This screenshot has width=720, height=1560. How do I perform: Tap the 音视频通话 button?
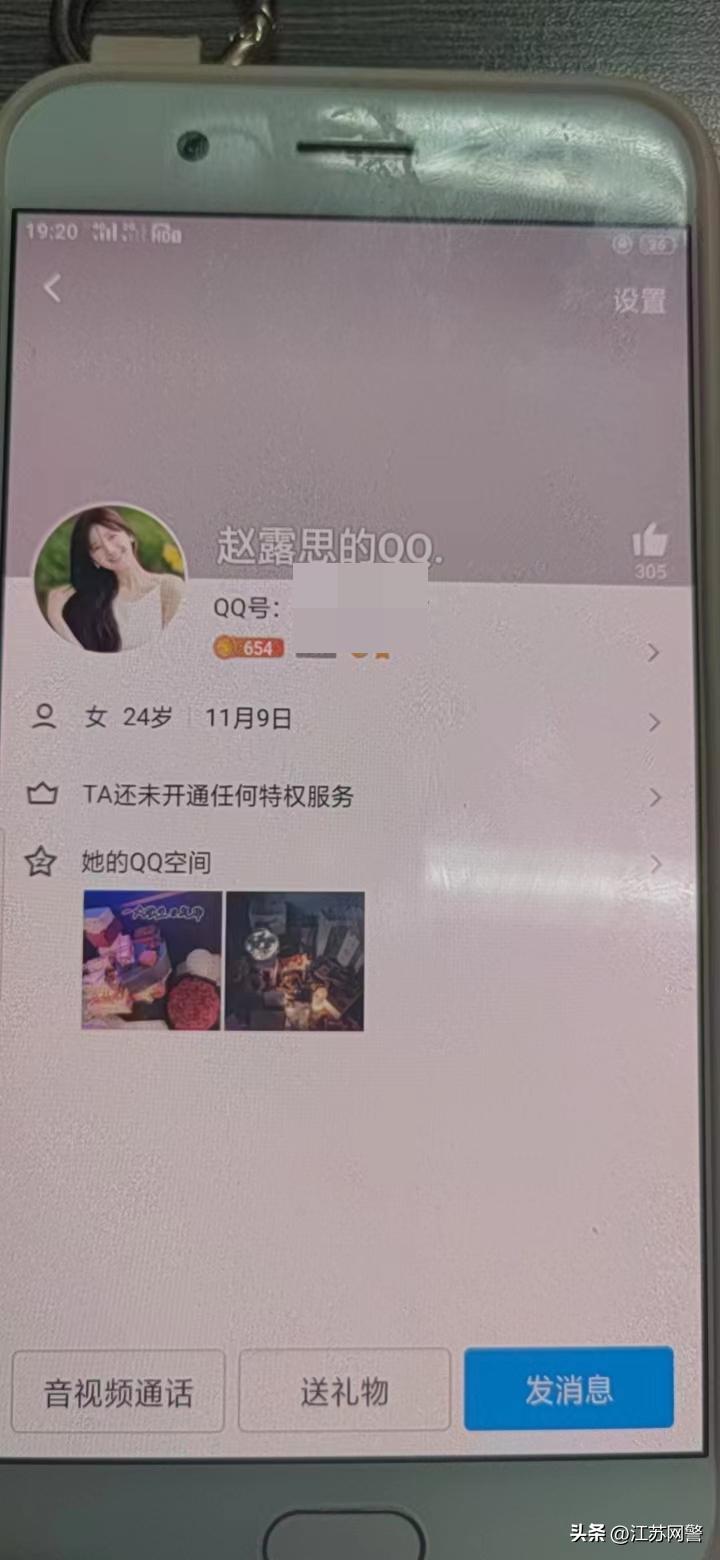(x=118, y=1390)
